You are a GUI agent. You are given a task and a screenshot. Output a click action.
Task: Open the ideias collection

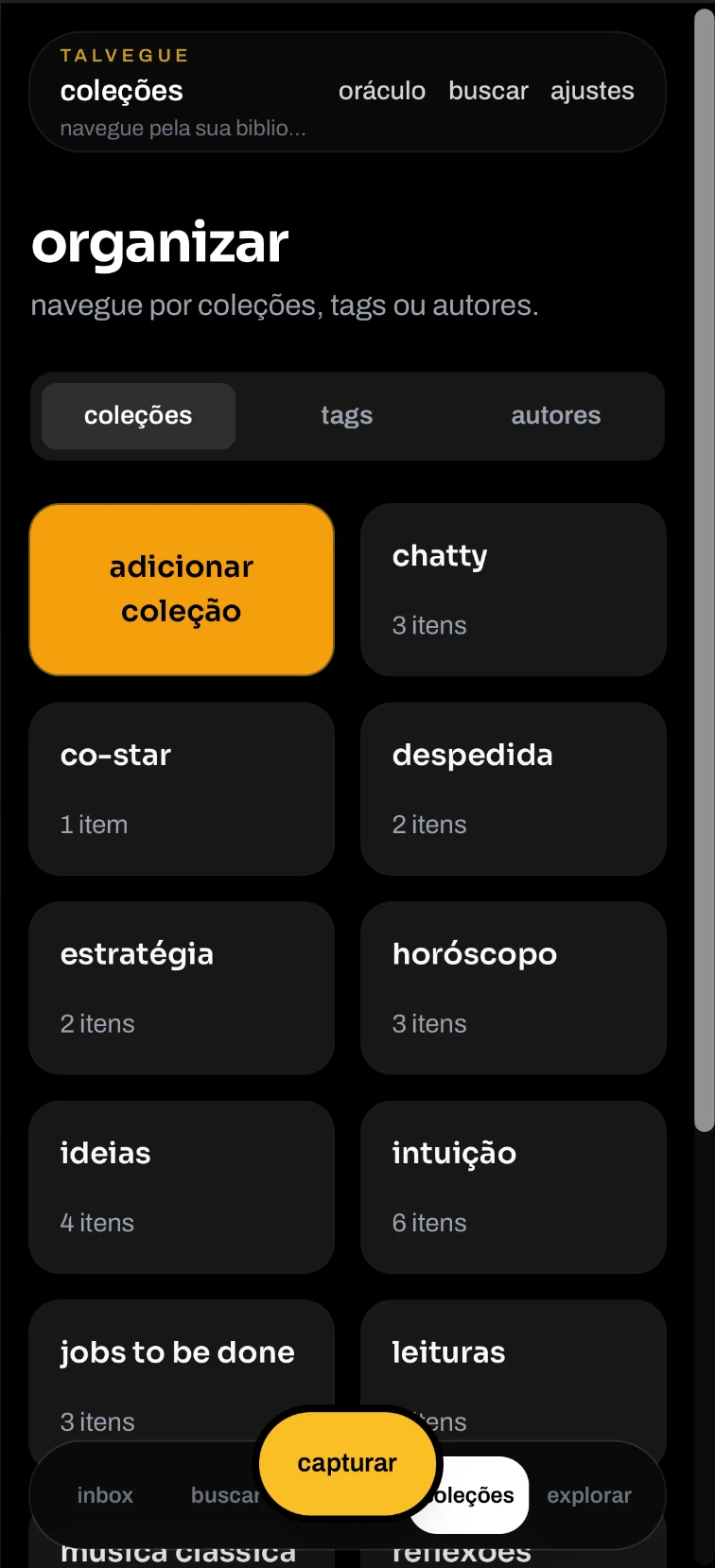tap(182, 1186)
